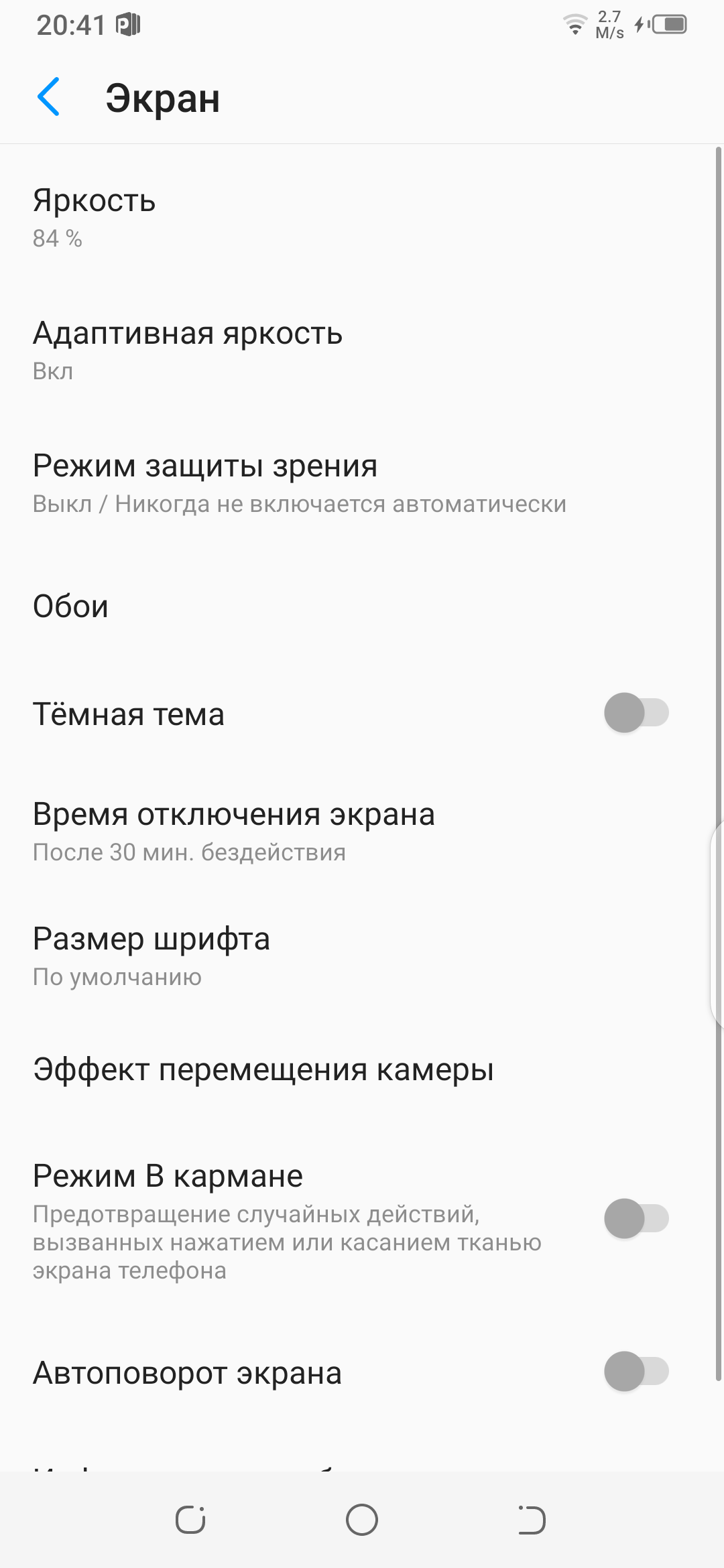The height and width of the screenshot is (1568, 724).
Task: Open Эффект перемещения камеры
Action: click(x=263, y=1069)
